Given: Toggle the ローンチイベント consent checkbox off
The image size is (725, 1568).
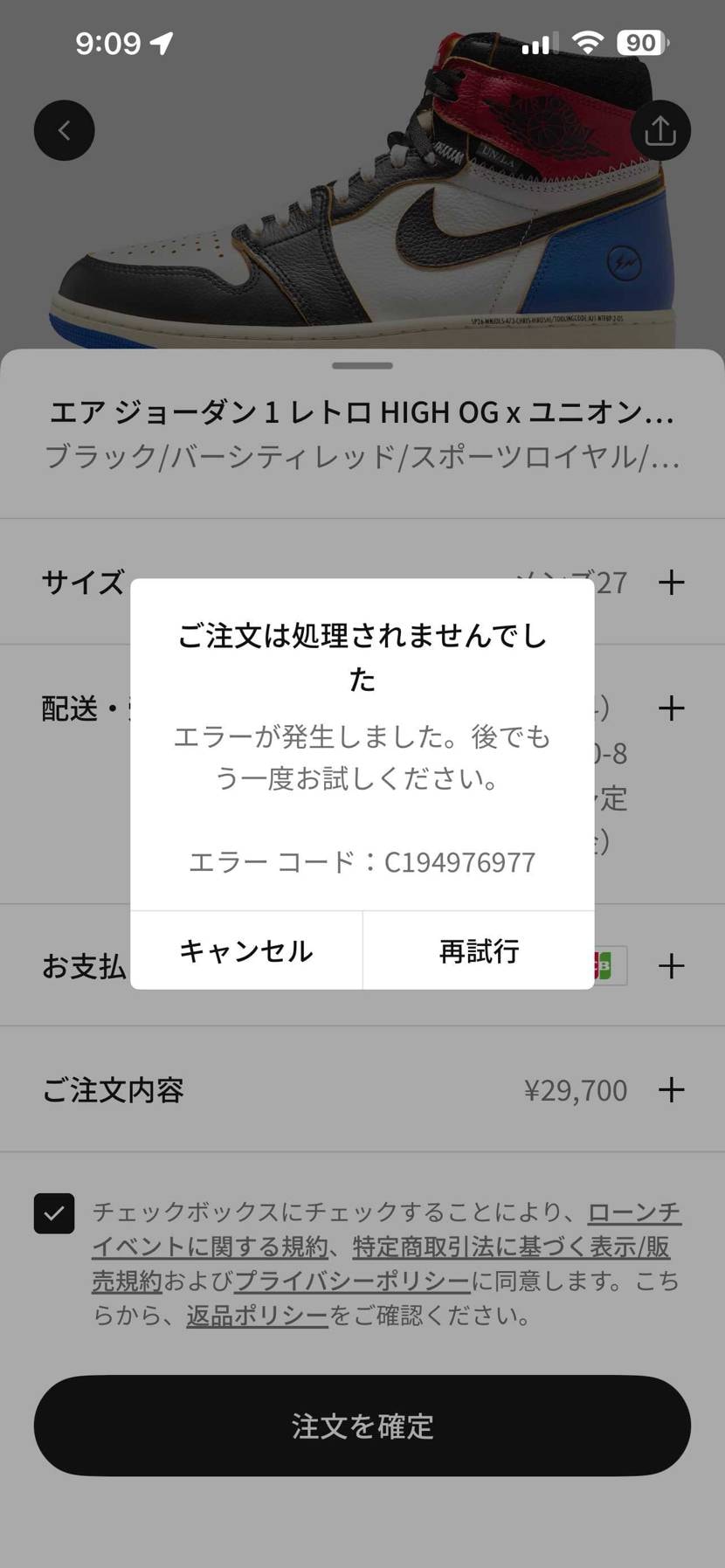Looking at the screenshot, I should [x=54, y=1212].
